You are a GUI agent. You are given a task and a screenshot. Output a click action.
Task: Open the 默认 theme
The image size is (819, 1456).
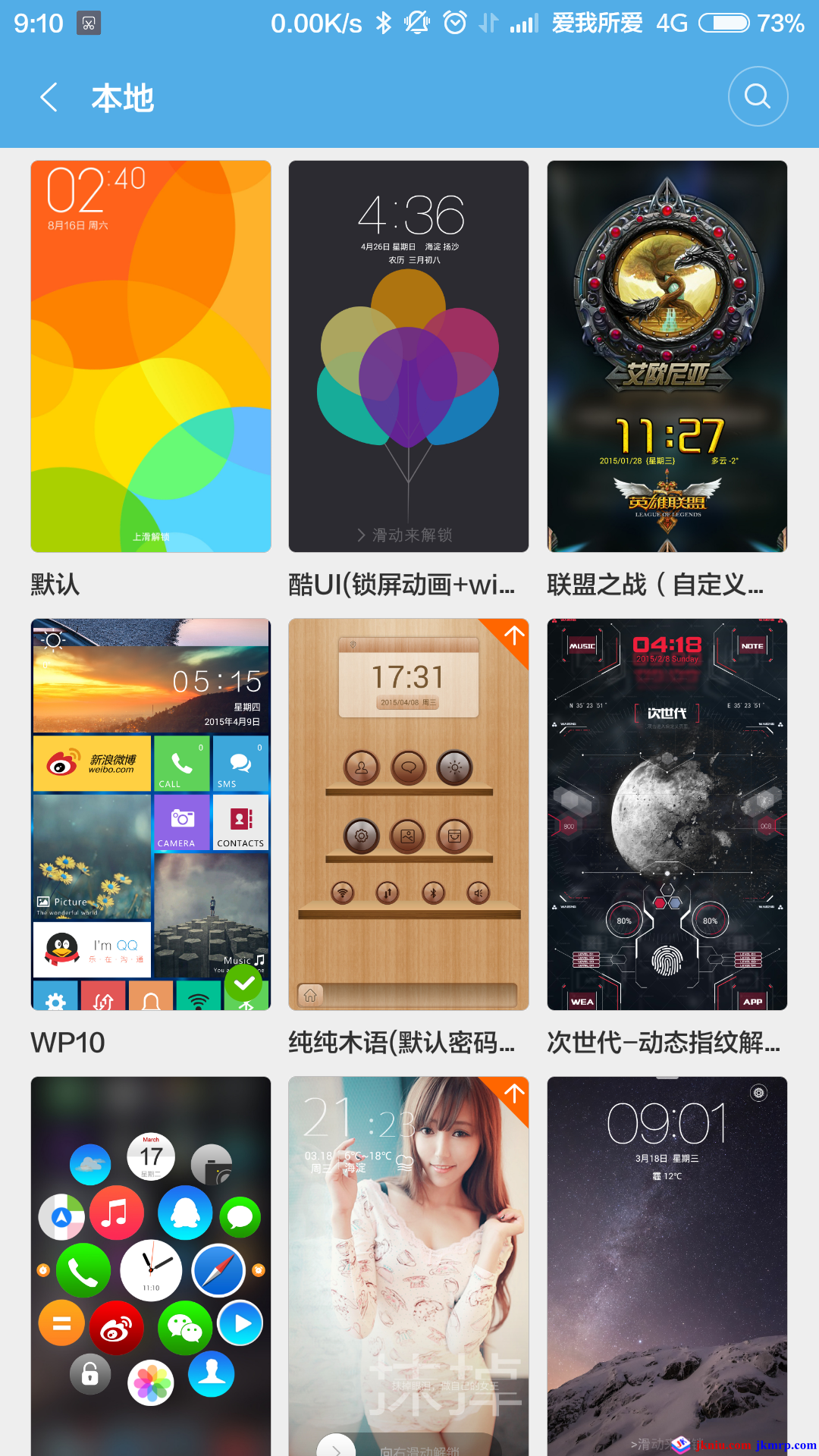coord(151,356)
